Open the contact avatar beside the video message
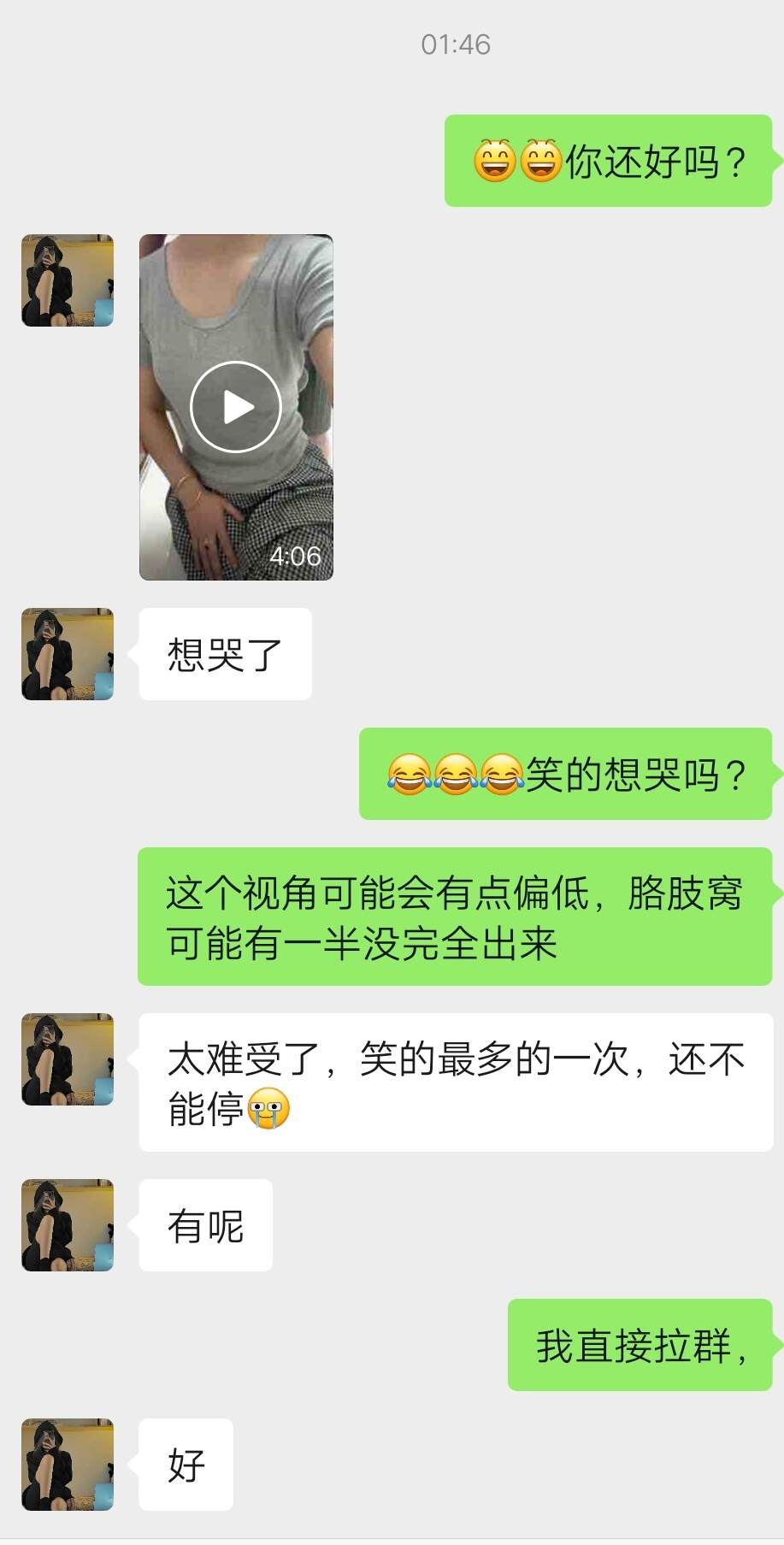The image size is (784, 1545). click(68, 280)
